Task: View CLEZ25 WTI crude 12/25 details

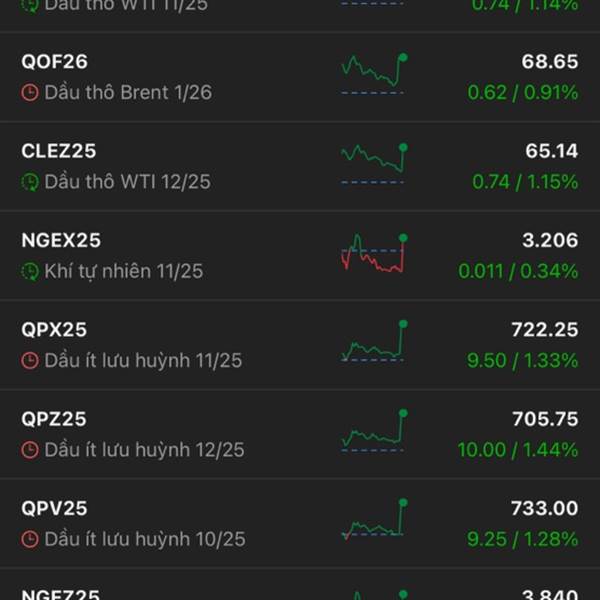Action: click(300, 166)
